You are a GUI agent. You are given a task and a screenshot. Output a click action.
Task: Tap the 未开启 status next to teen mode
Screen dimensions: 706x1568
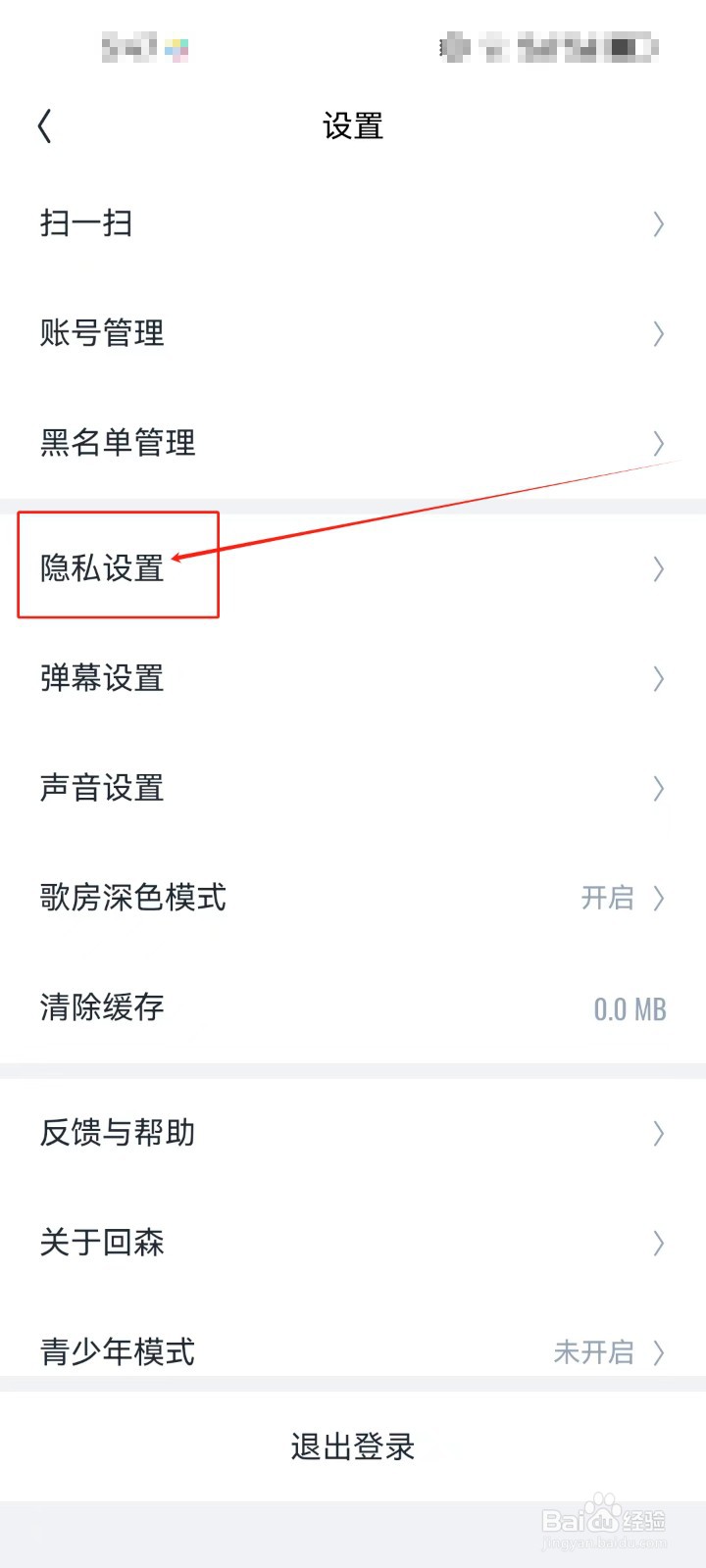pyautogui.click(x=593, y=1352)
